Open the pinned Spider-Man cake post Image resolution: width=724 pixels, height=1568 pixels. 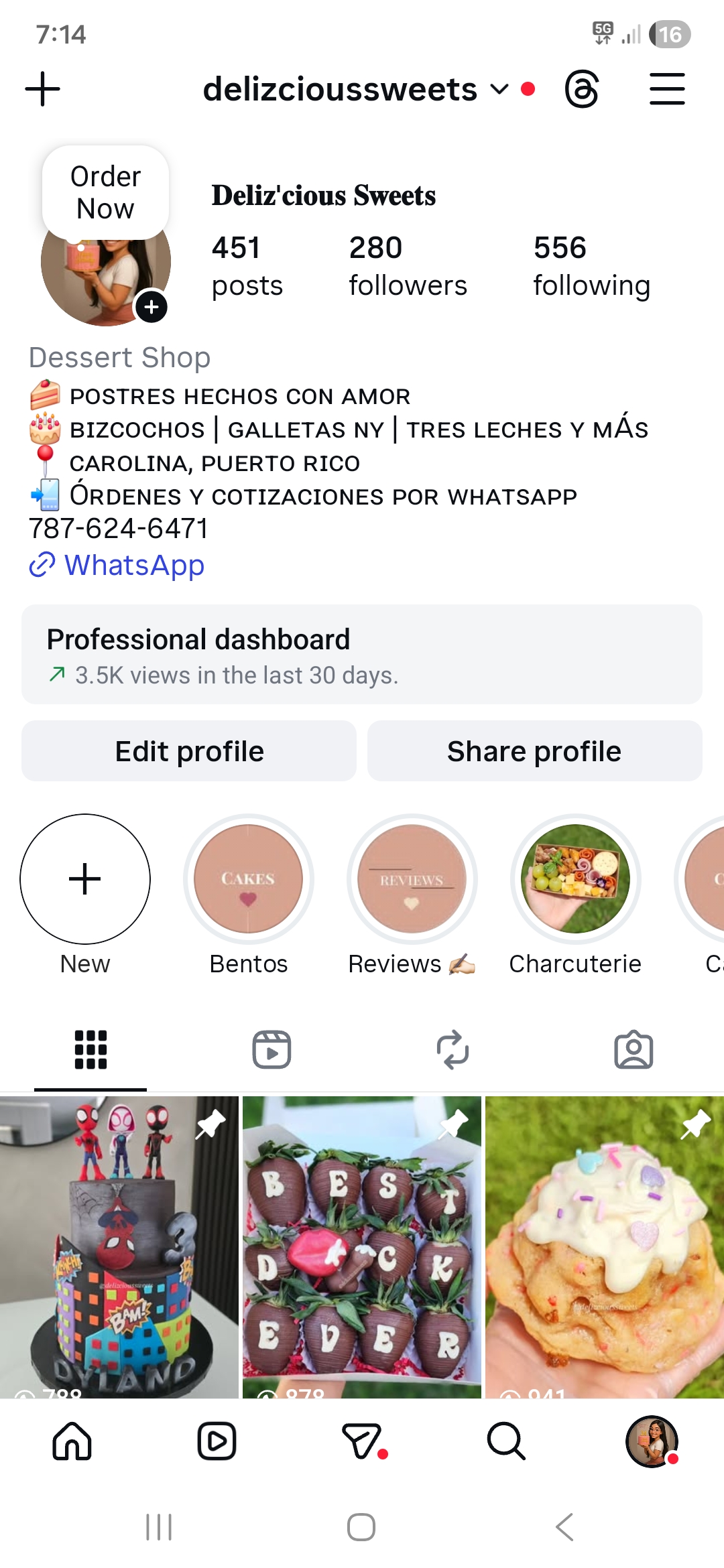click(119, 1246)
